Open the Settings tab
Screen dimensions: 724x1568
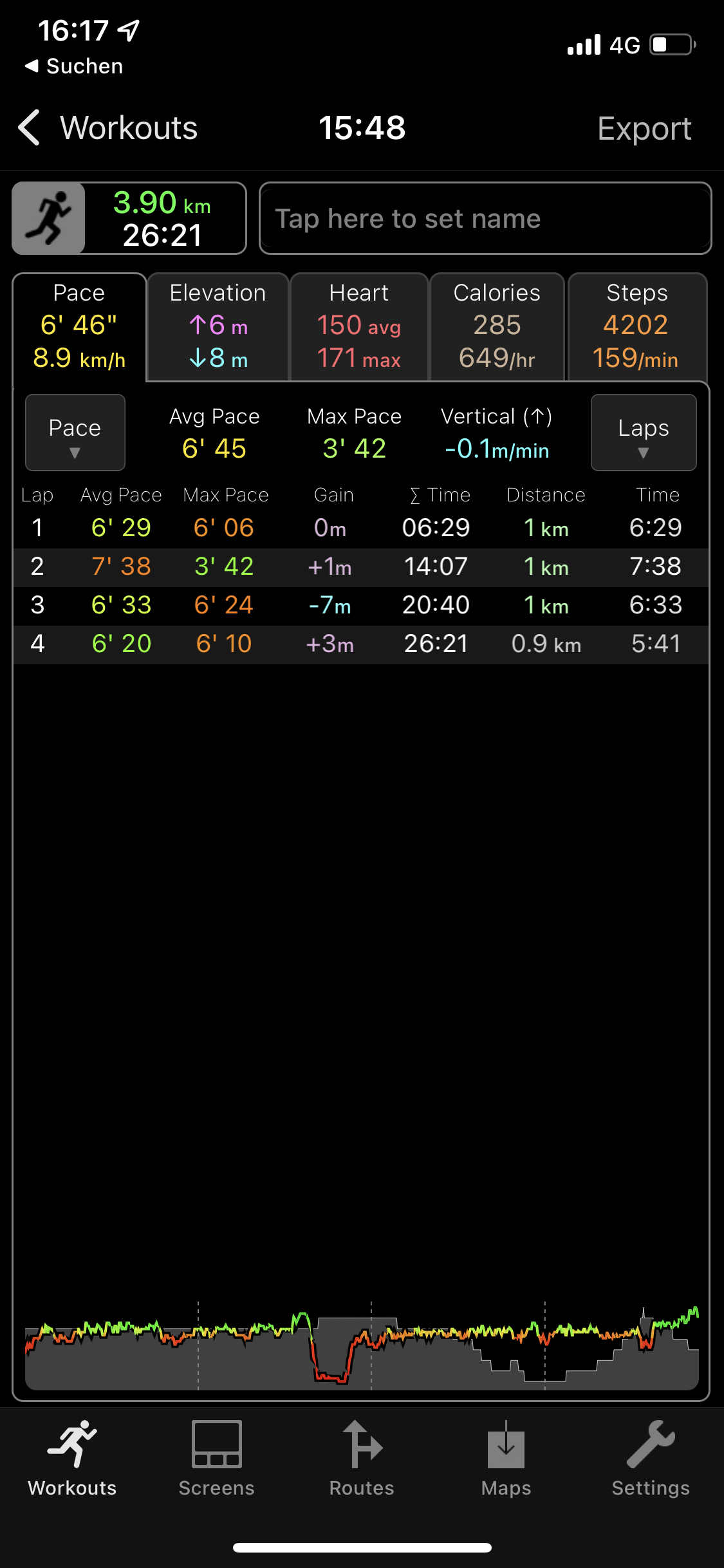[651, 1459]
